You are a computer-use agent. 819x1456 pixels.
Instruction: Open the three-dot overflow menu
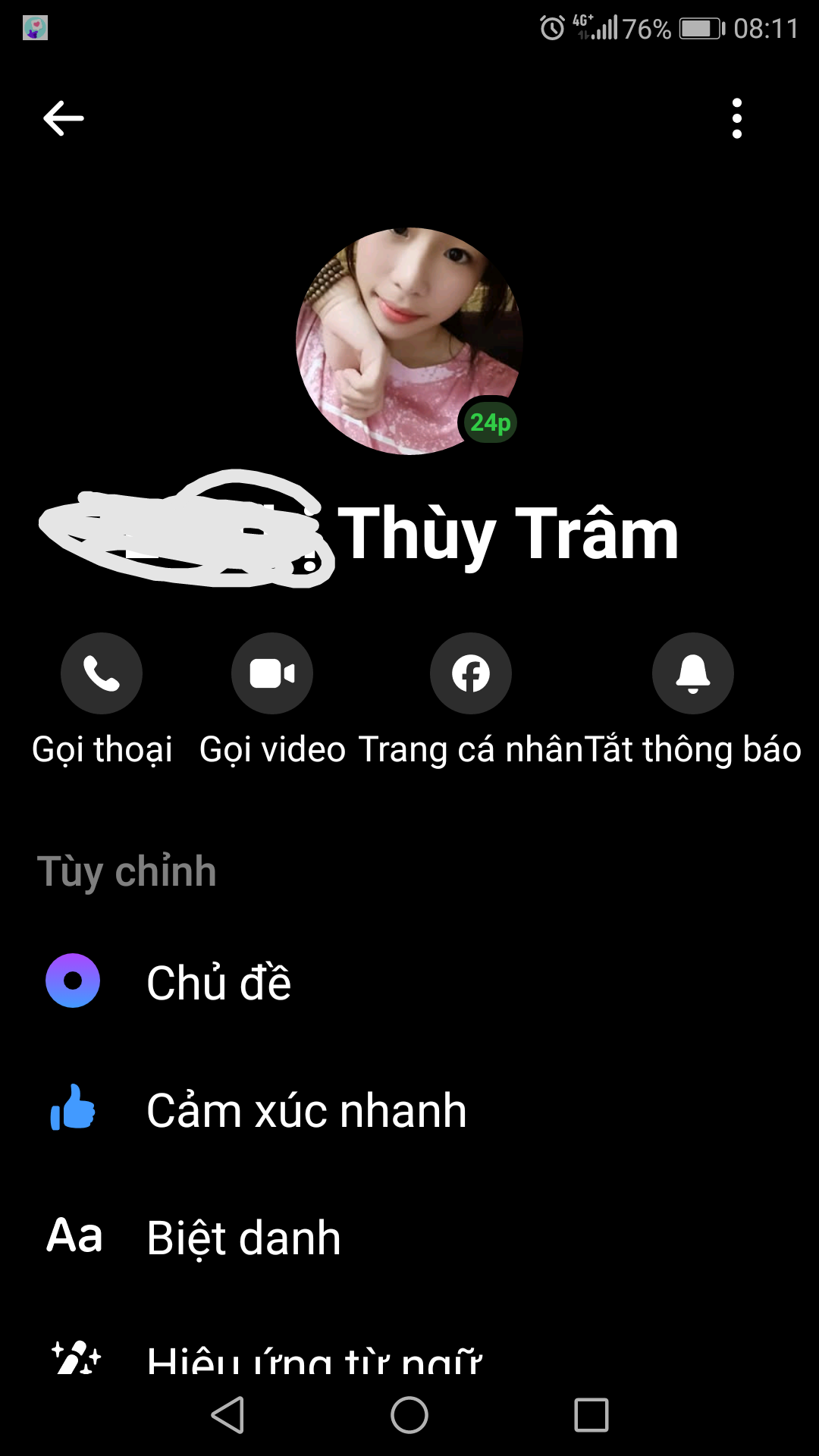[x=736, y=118]
